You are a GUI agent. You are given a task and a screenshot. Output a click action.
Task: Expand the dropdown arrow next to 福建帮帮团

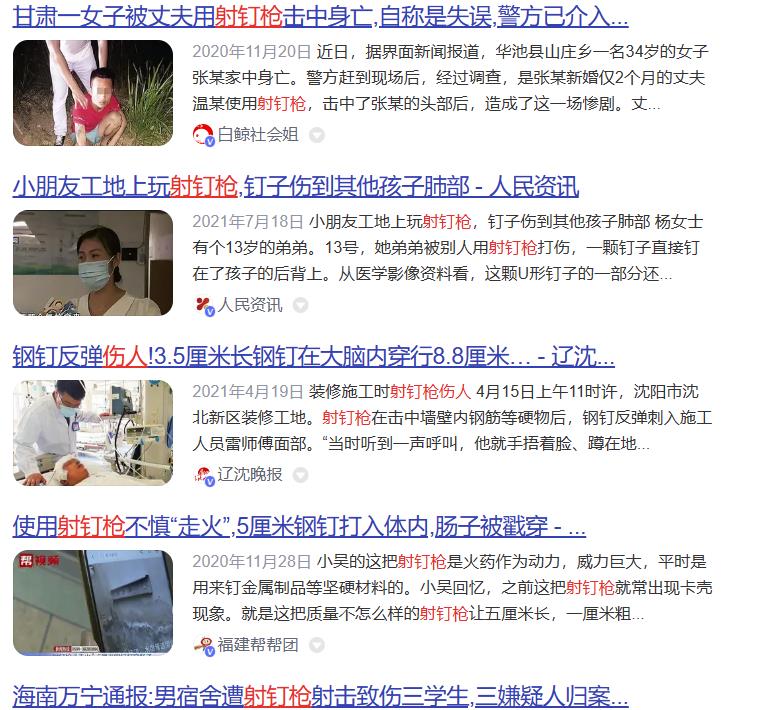point(316,645)
